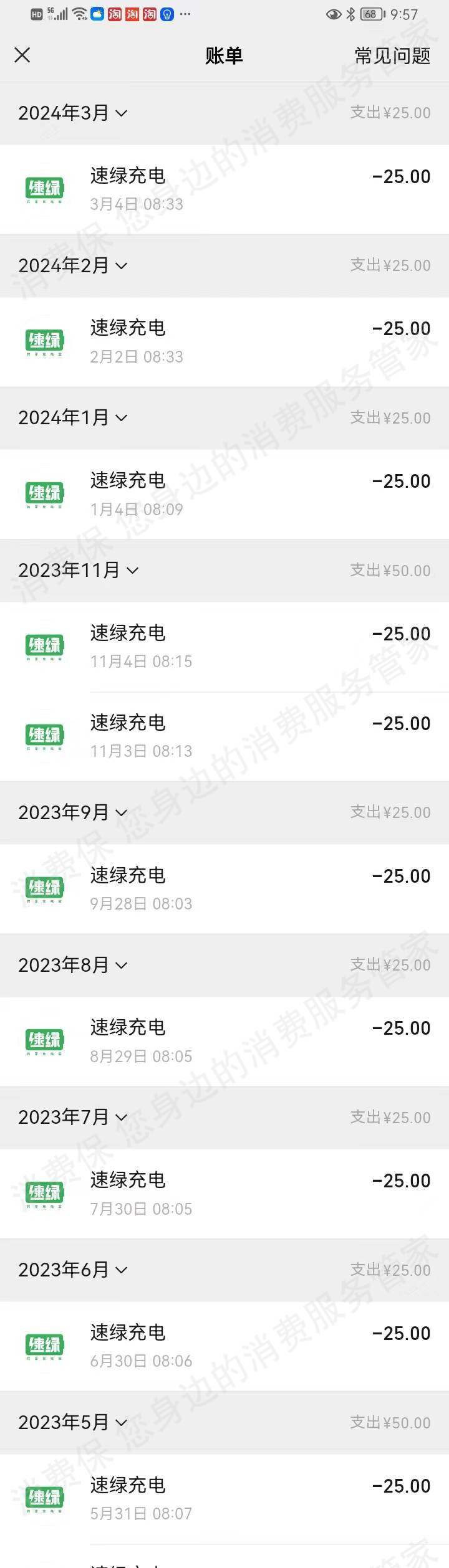The height and width of the screenshot is (1568, 449).
Task: Expand the 2023年11月 month selector
Action: coord(79,570)
